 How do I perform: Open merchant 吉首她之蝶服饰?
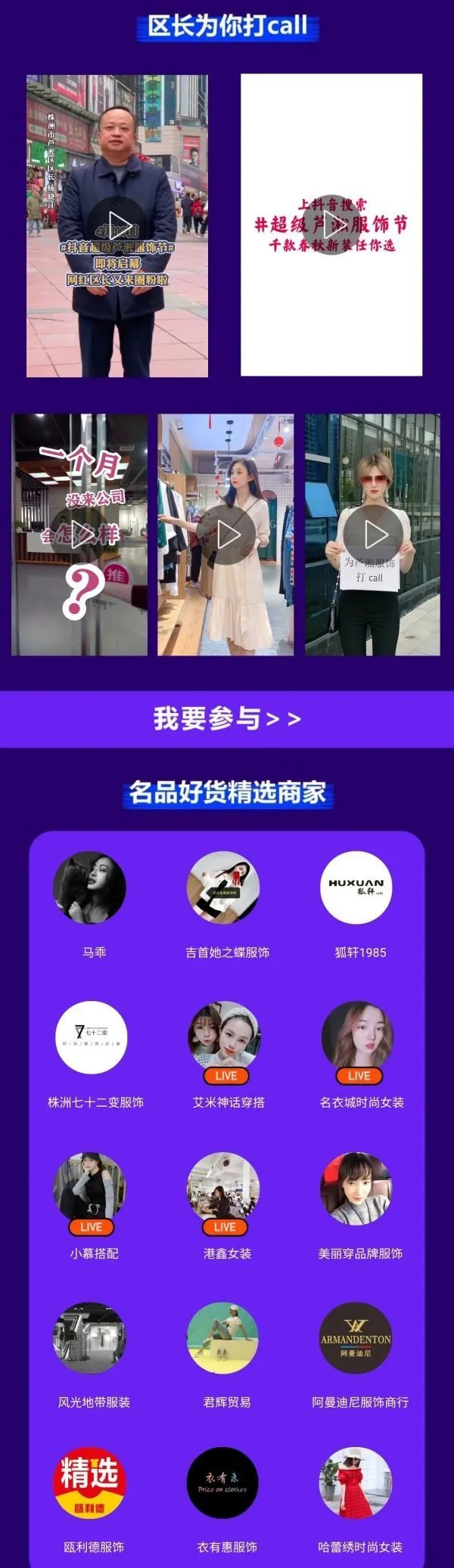(x=224, y=888)
